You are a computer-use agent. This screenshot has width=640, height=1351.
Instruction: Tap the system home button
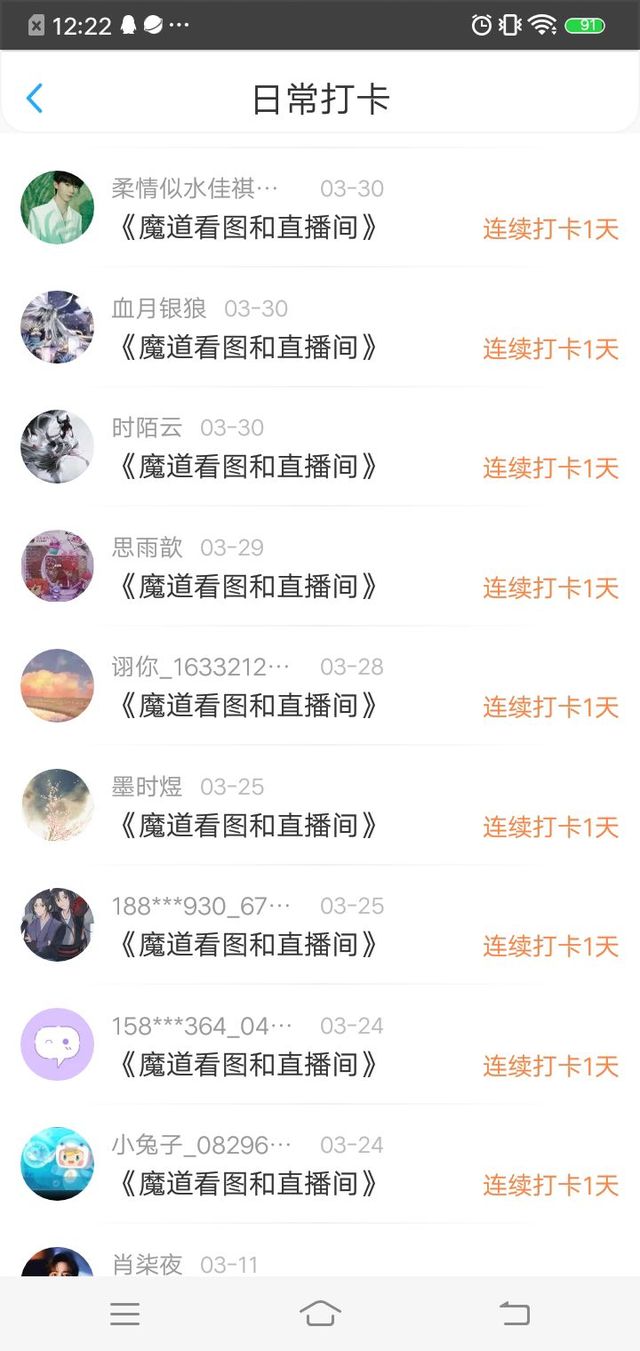click(320, 1314)
